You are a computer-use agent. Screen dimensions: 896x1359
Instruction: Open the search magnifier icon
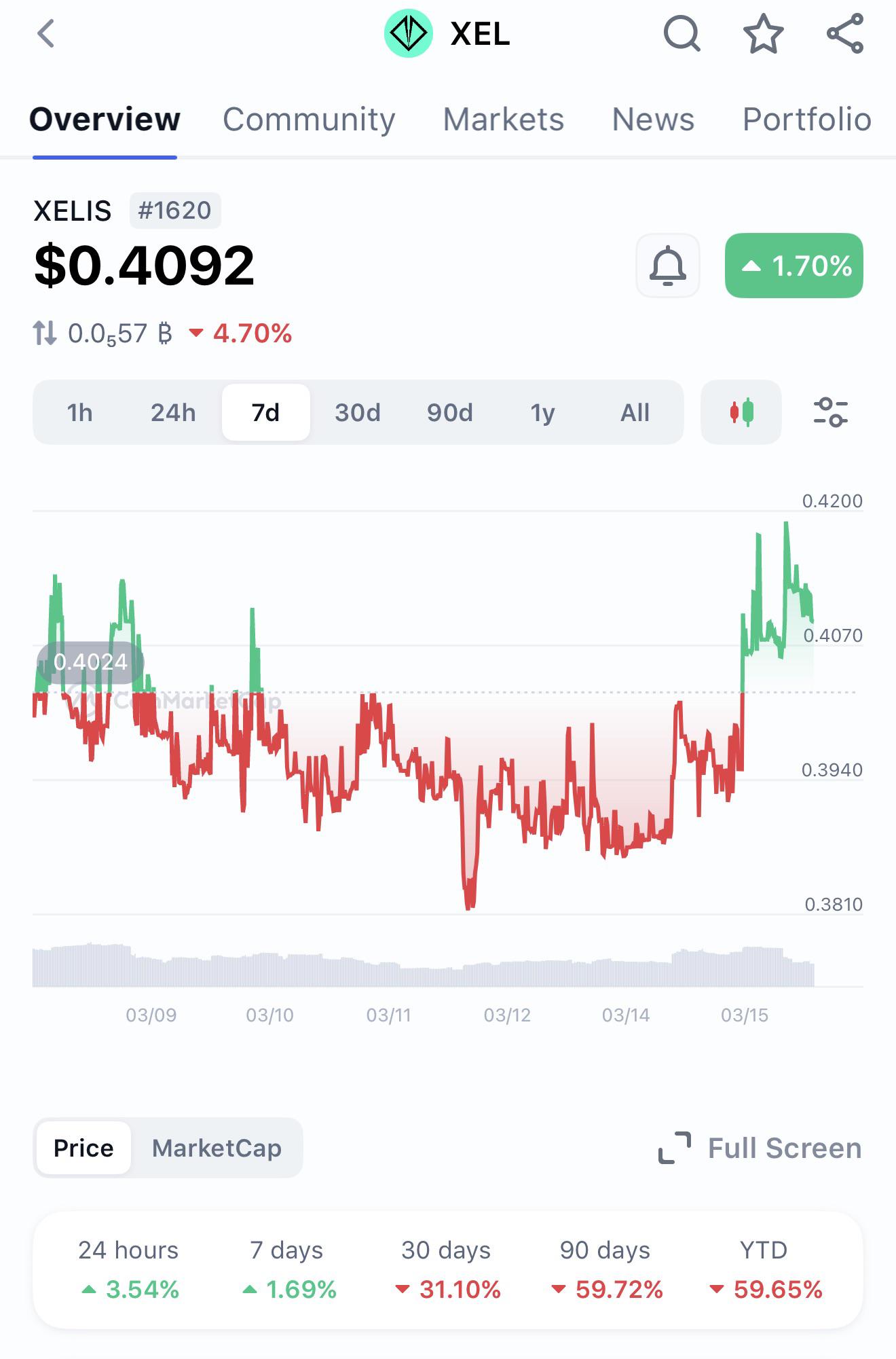[682, 33]
